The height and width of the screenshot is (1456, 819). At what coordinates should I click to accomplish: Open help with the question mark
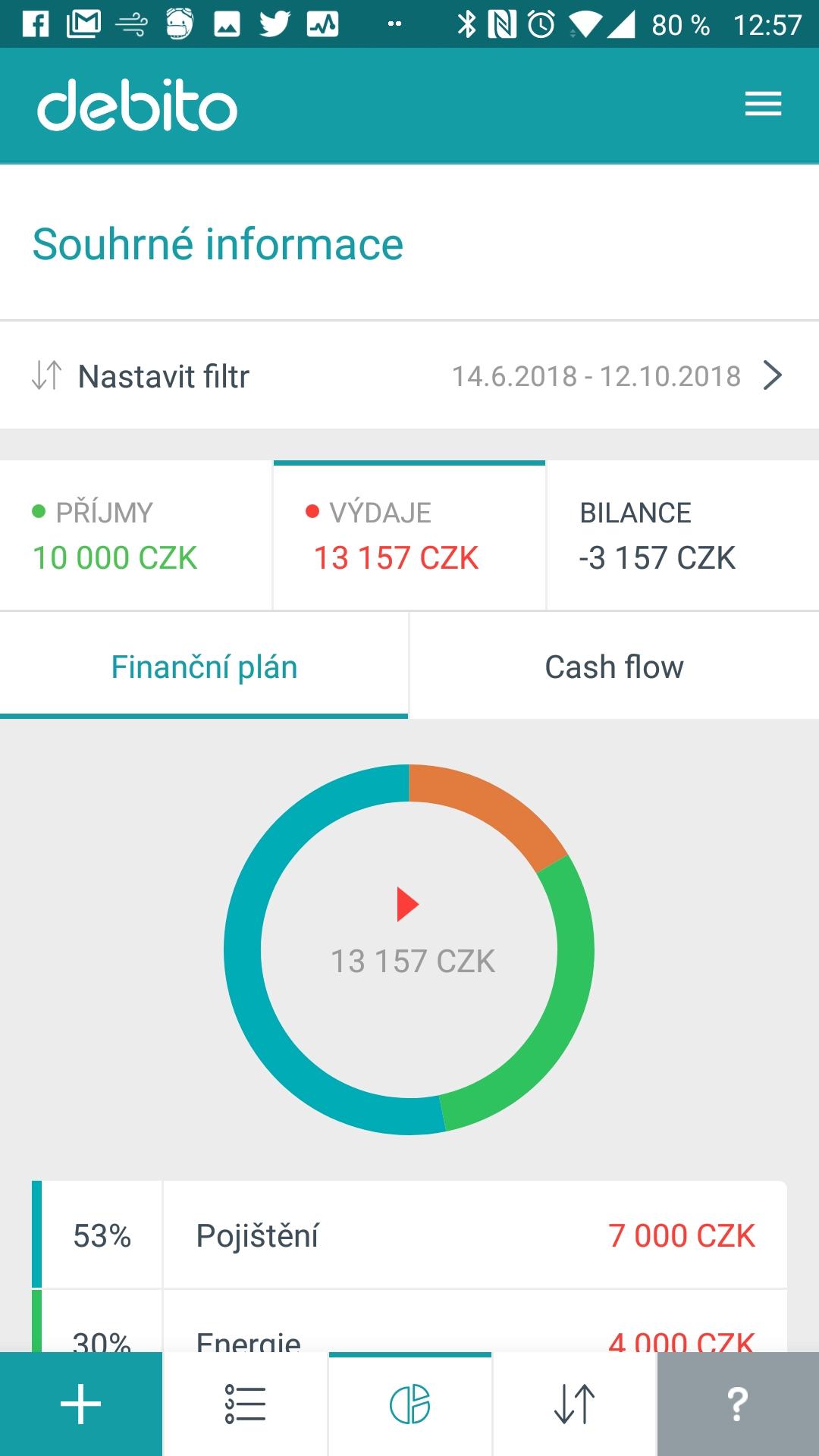(x=738, y=1404)
